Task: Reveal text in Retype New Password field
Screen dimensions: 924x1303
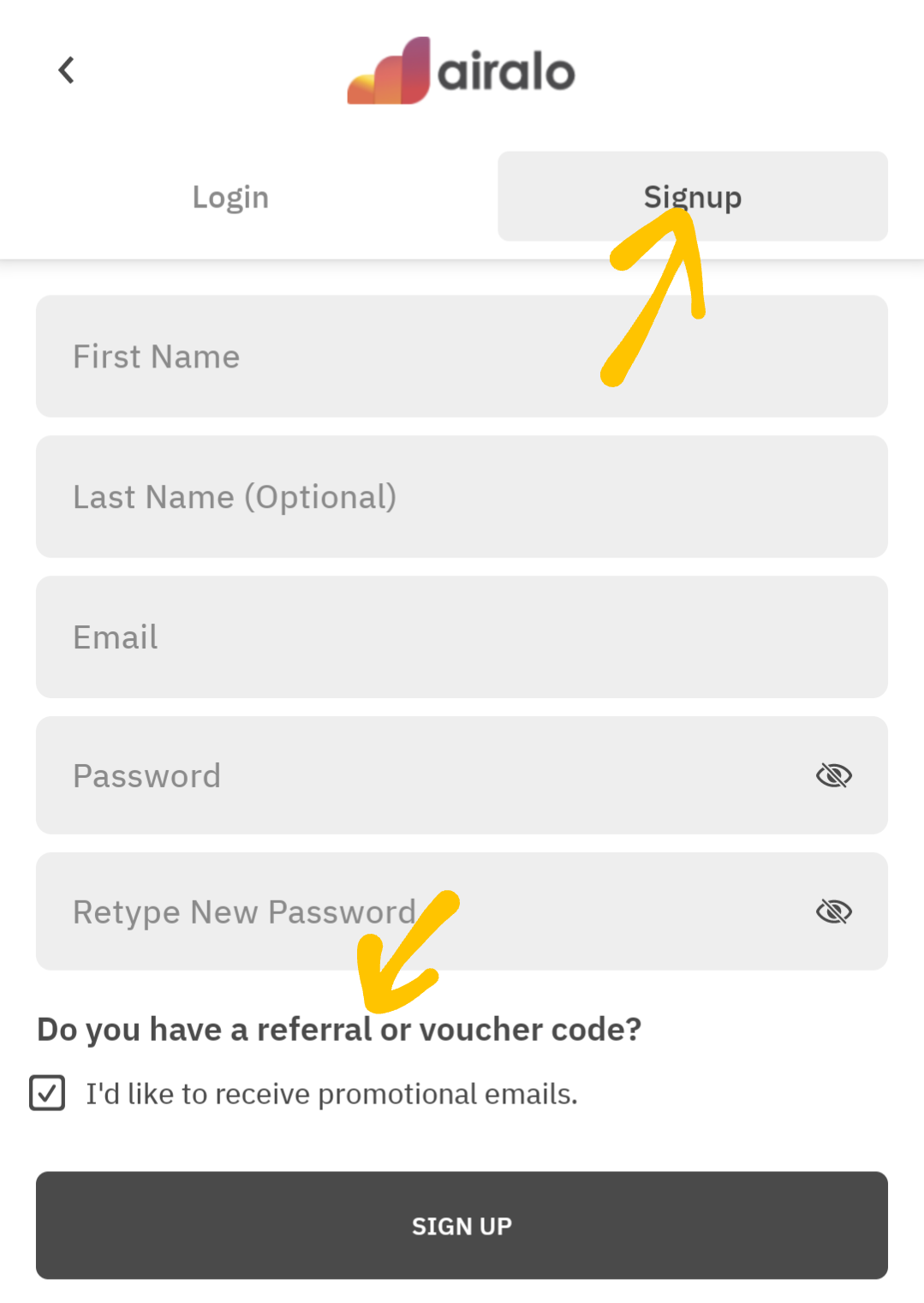Action: [833, 912]
